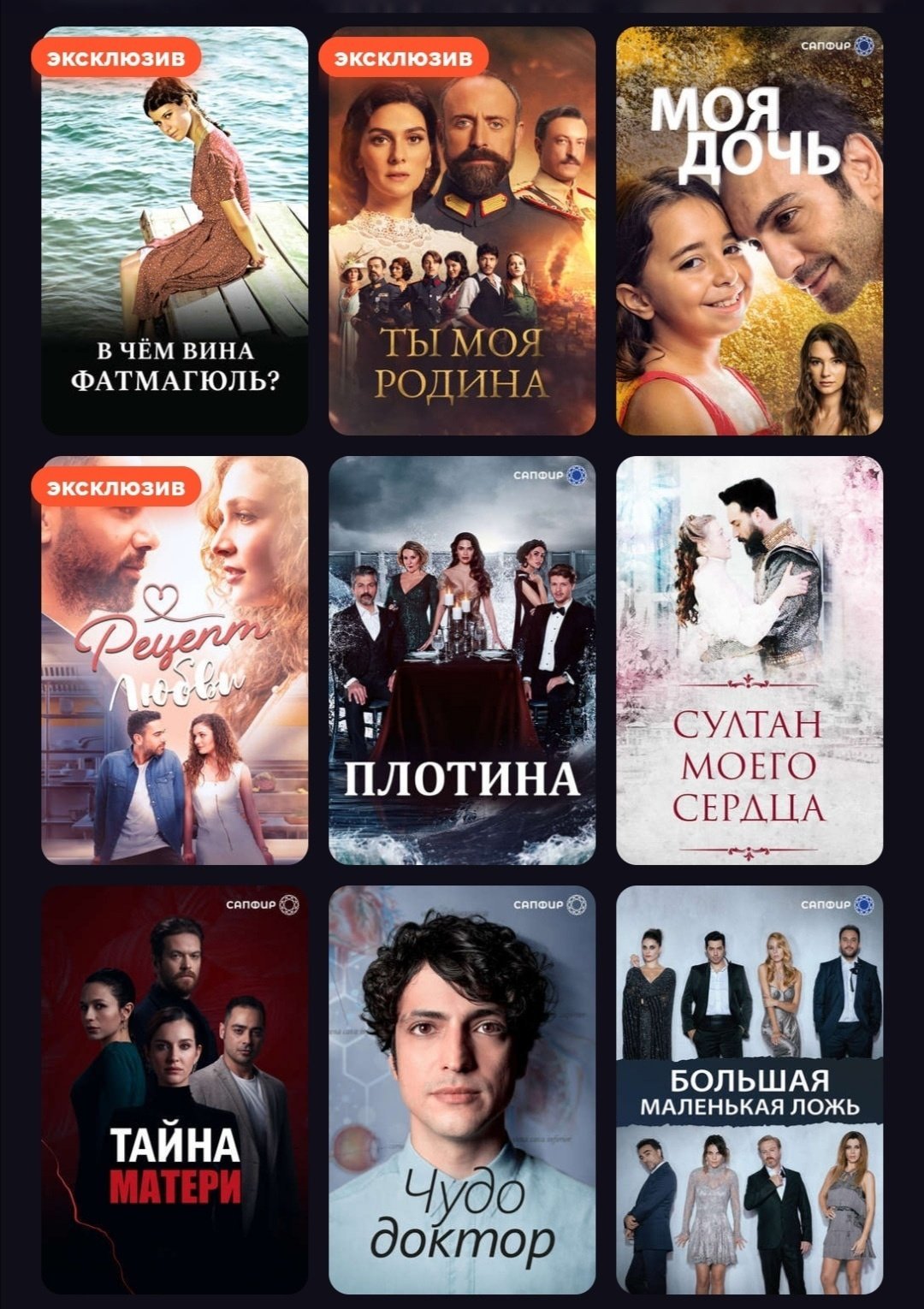The height and width of the screenshot is (1309, 924).
Task: Tap «Большая маленькая ложь» poster
Action: coord(749,1090)
